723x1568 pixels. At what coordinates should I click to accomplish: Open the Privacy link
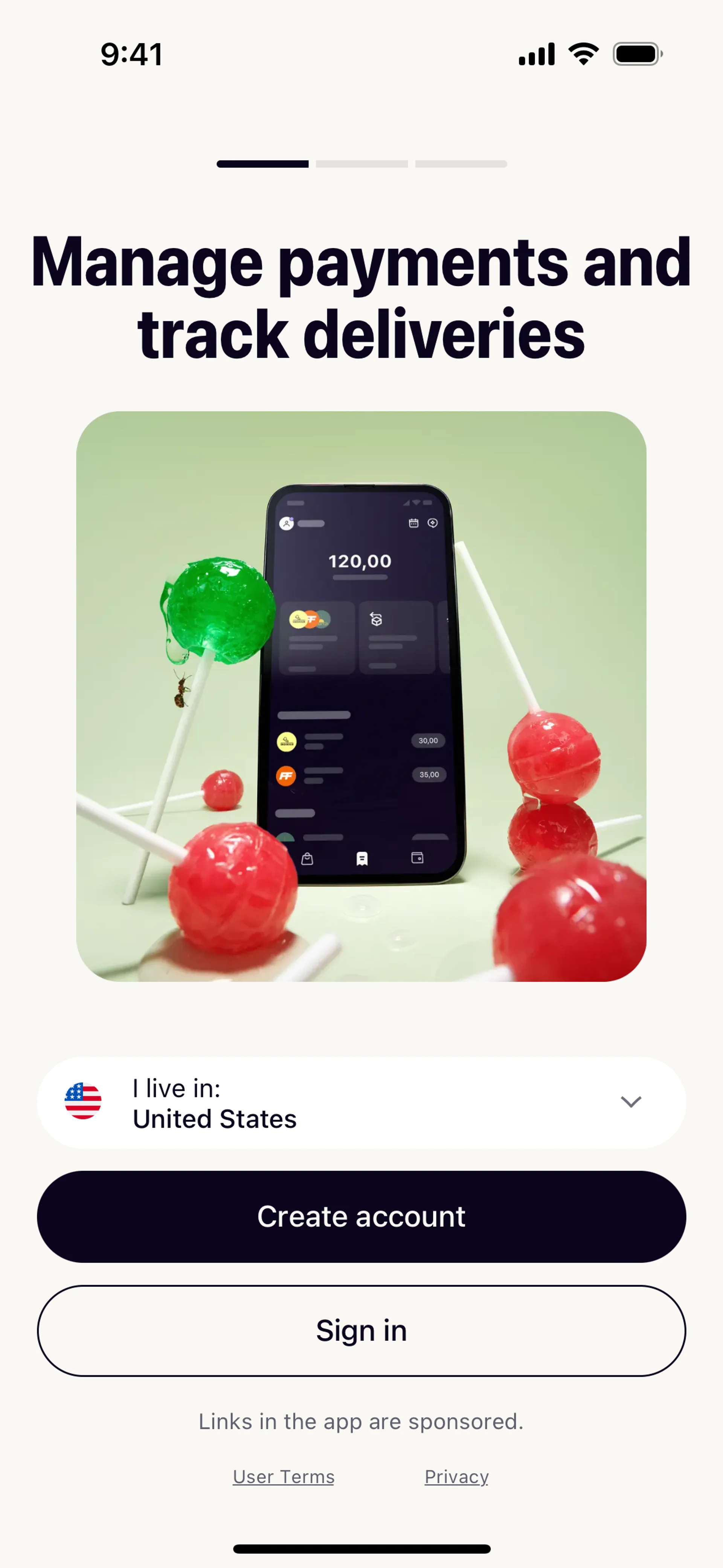coord(456,1477)
